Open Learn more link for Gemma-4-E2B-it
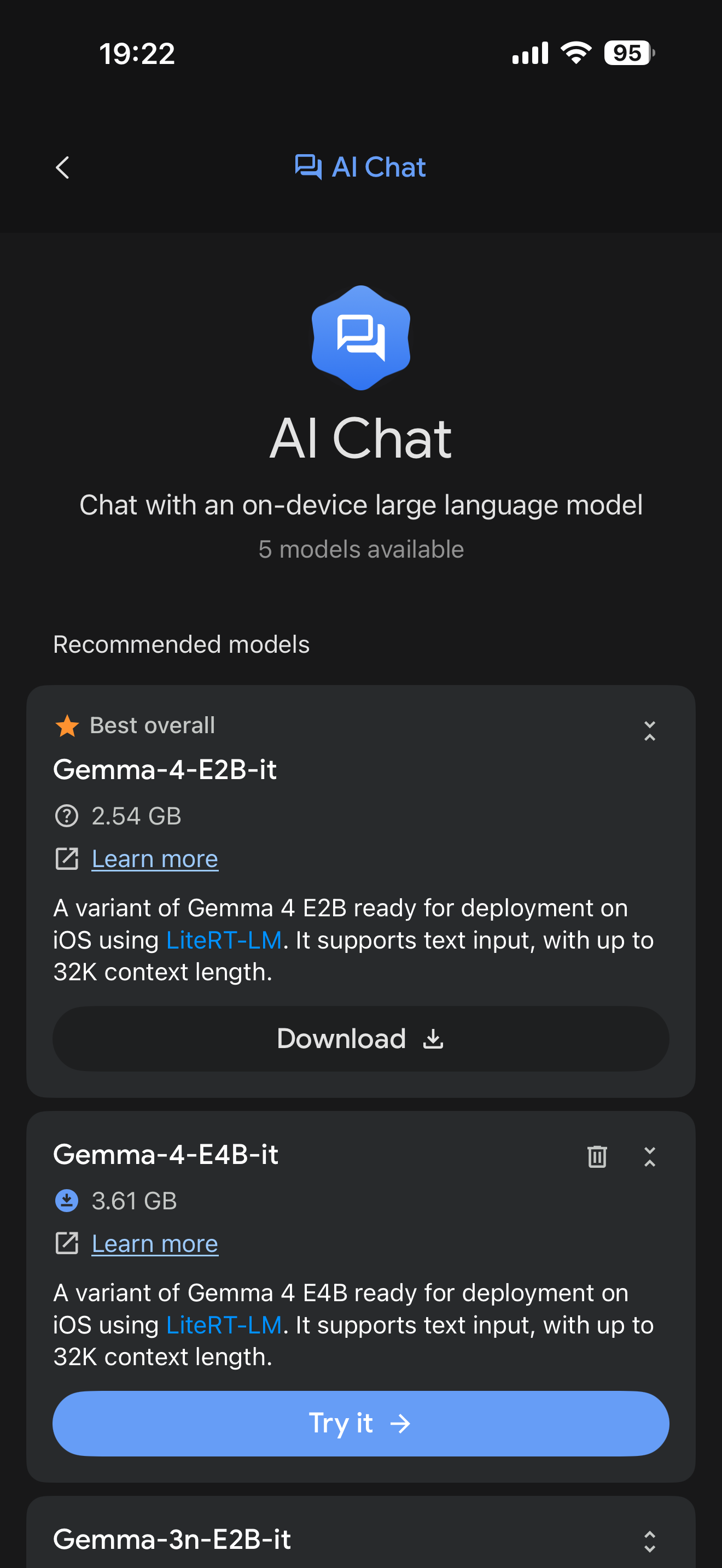Screen dimensions: 722x1568 [x=155, y=858]
